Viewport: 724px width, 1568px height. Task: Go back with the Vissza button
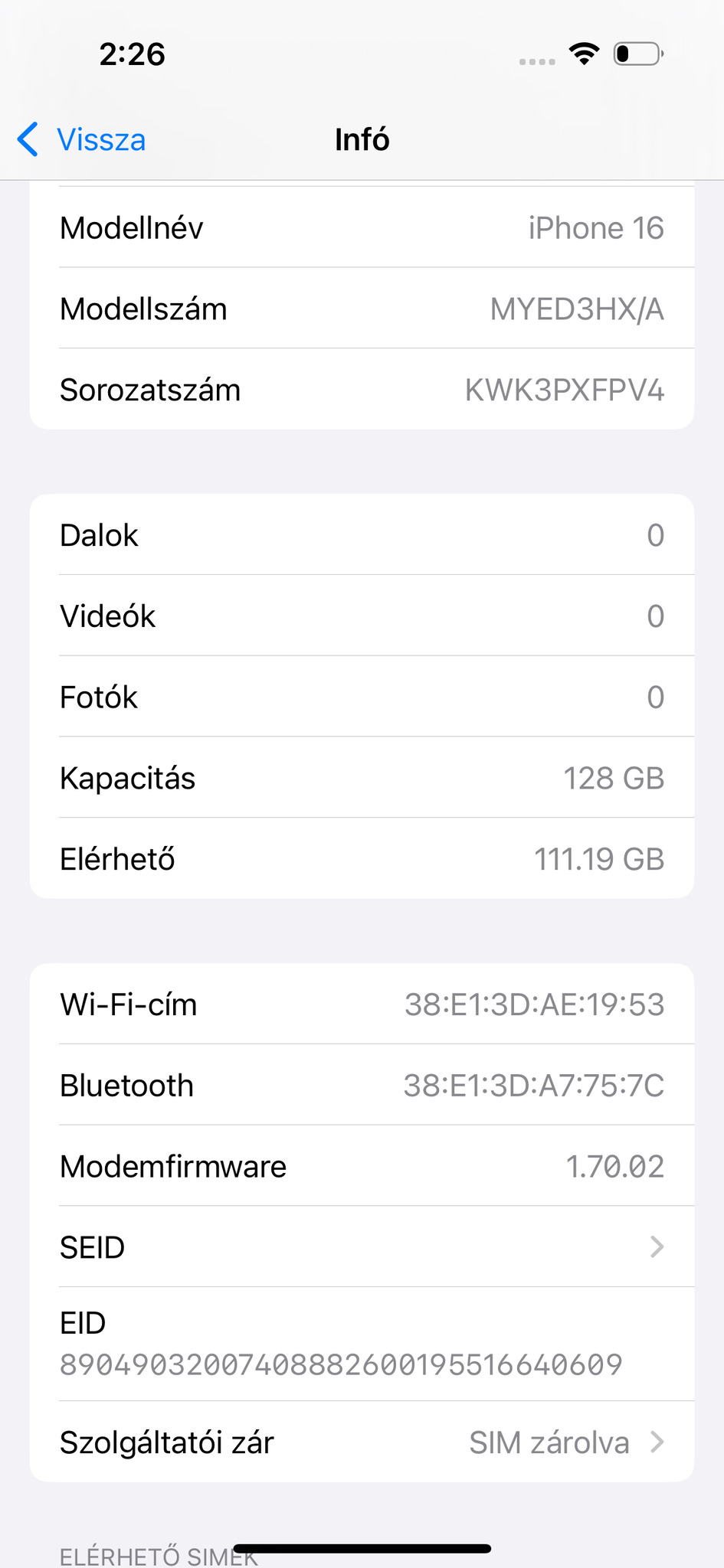coord(83,140)
